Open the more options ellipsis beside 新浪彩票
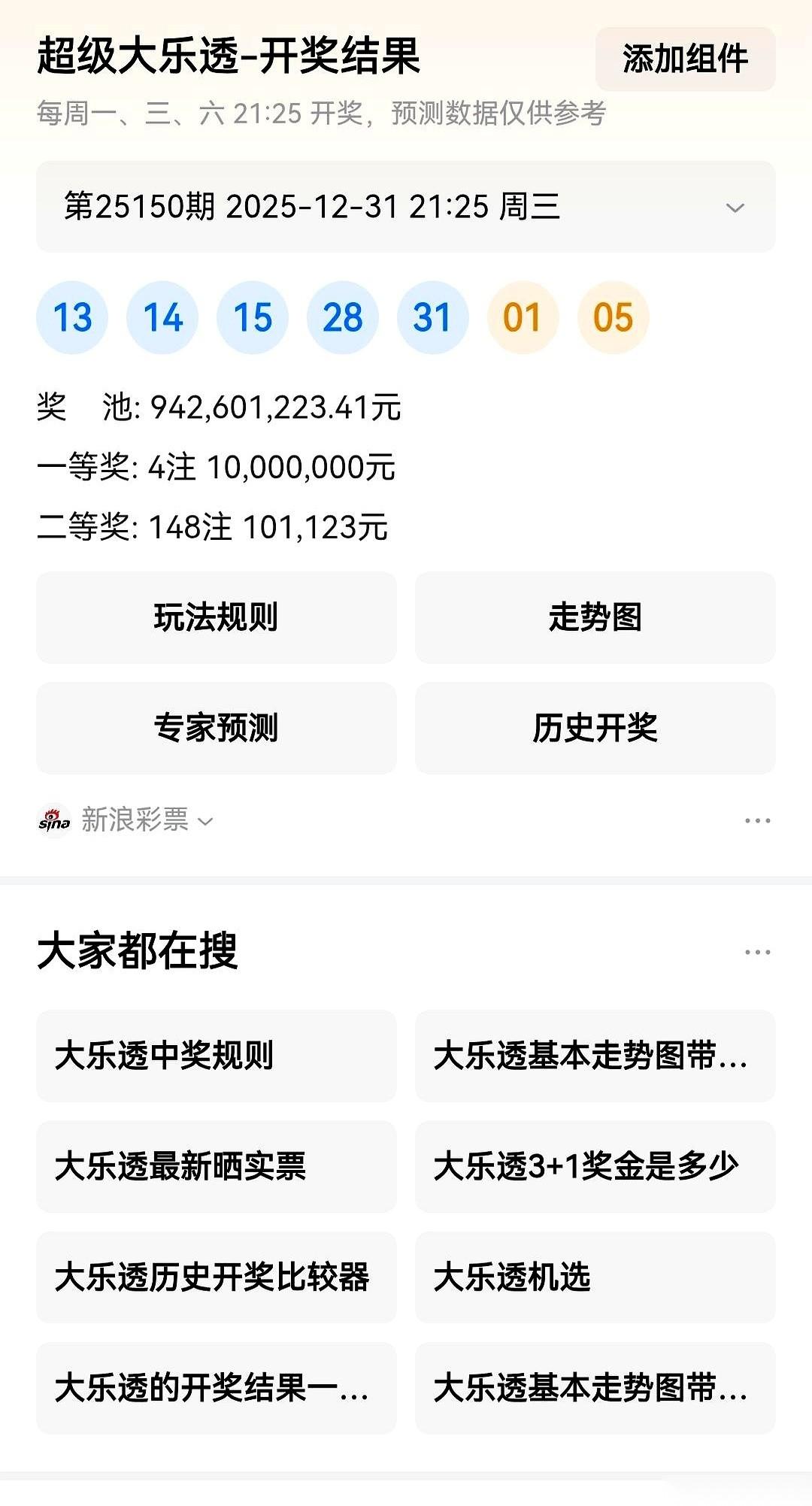The image size is (812, 1506). 756,820
